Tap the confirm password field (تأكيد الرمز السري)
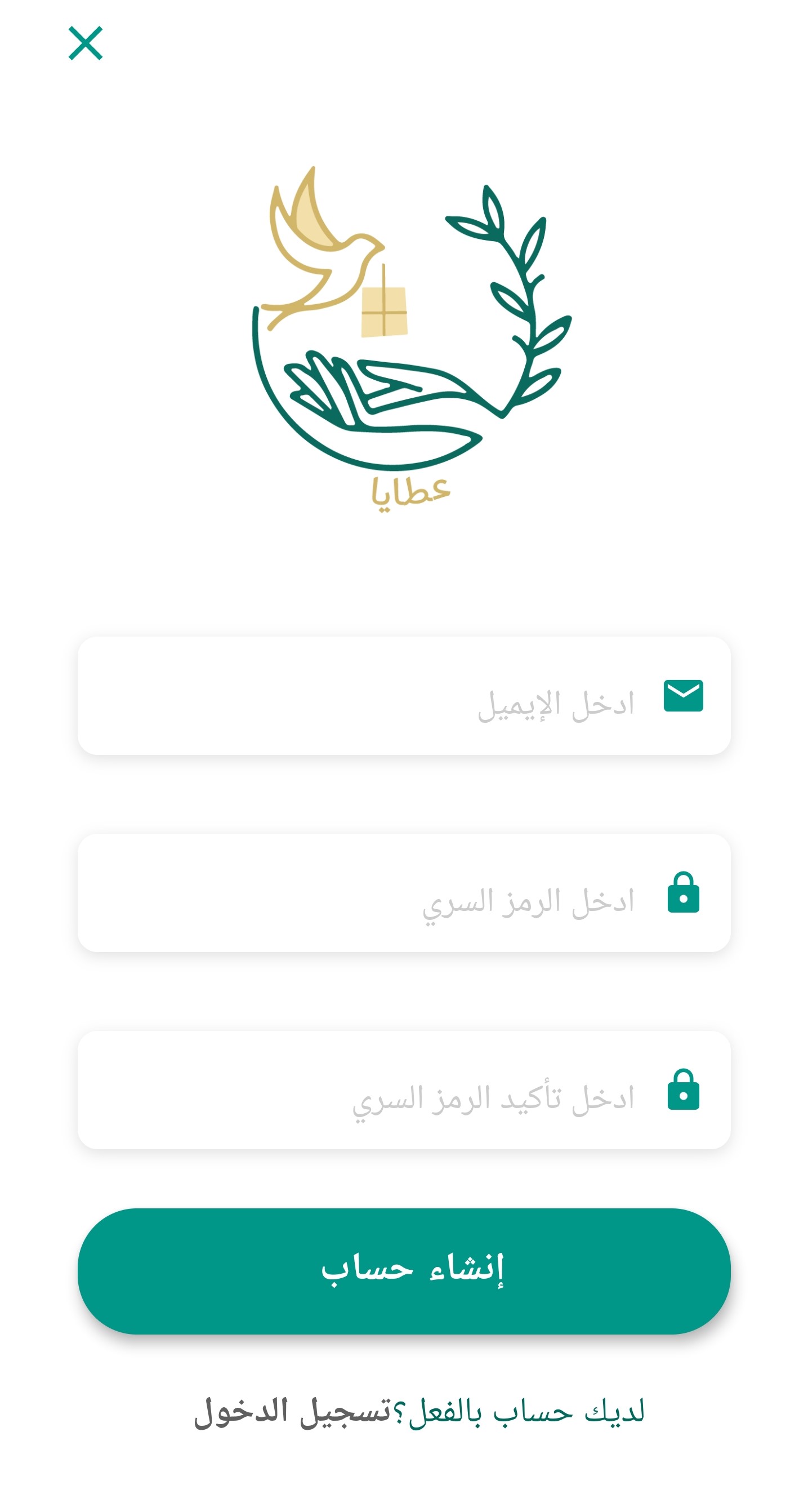808x1512 pixels. 404,1090
